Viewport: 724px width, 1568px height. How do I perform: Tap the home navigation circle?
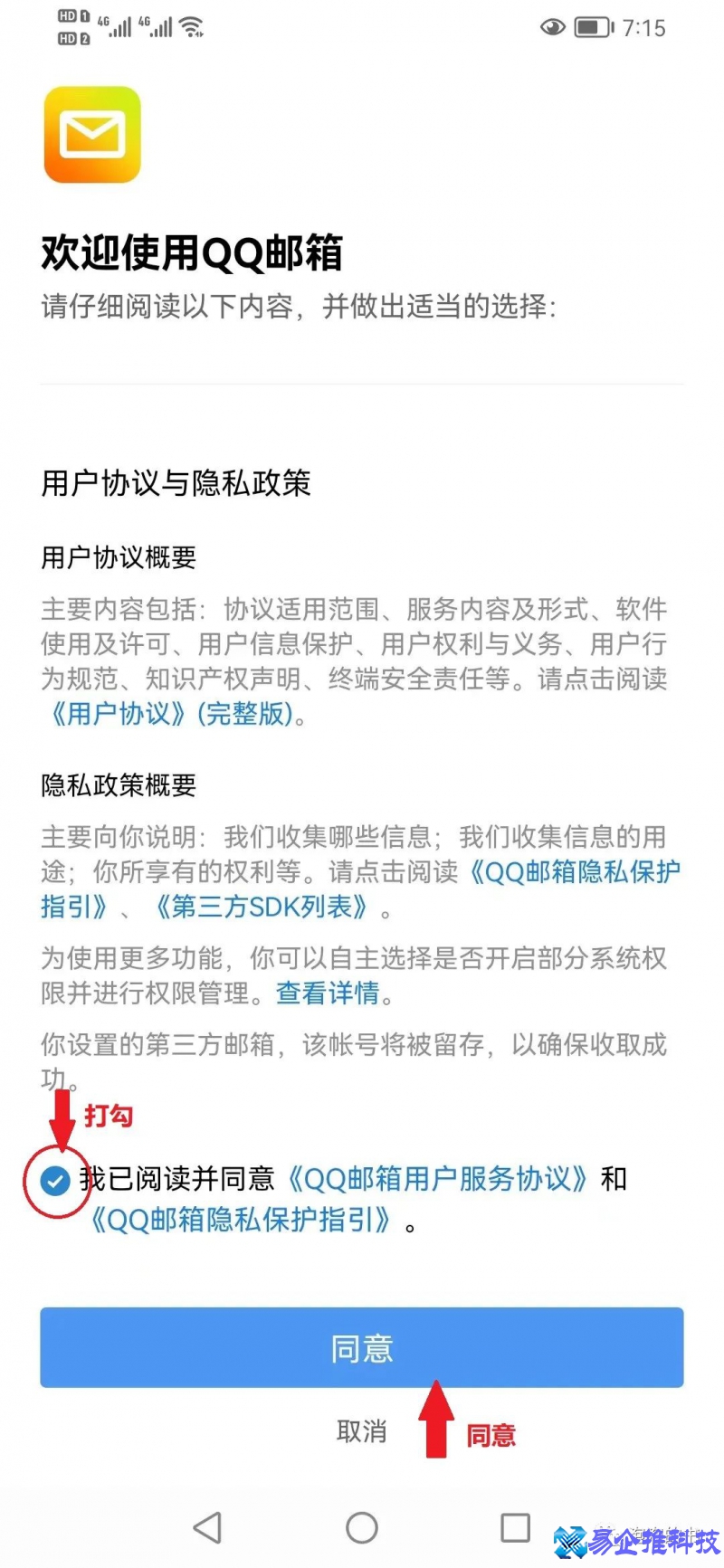361,1527
